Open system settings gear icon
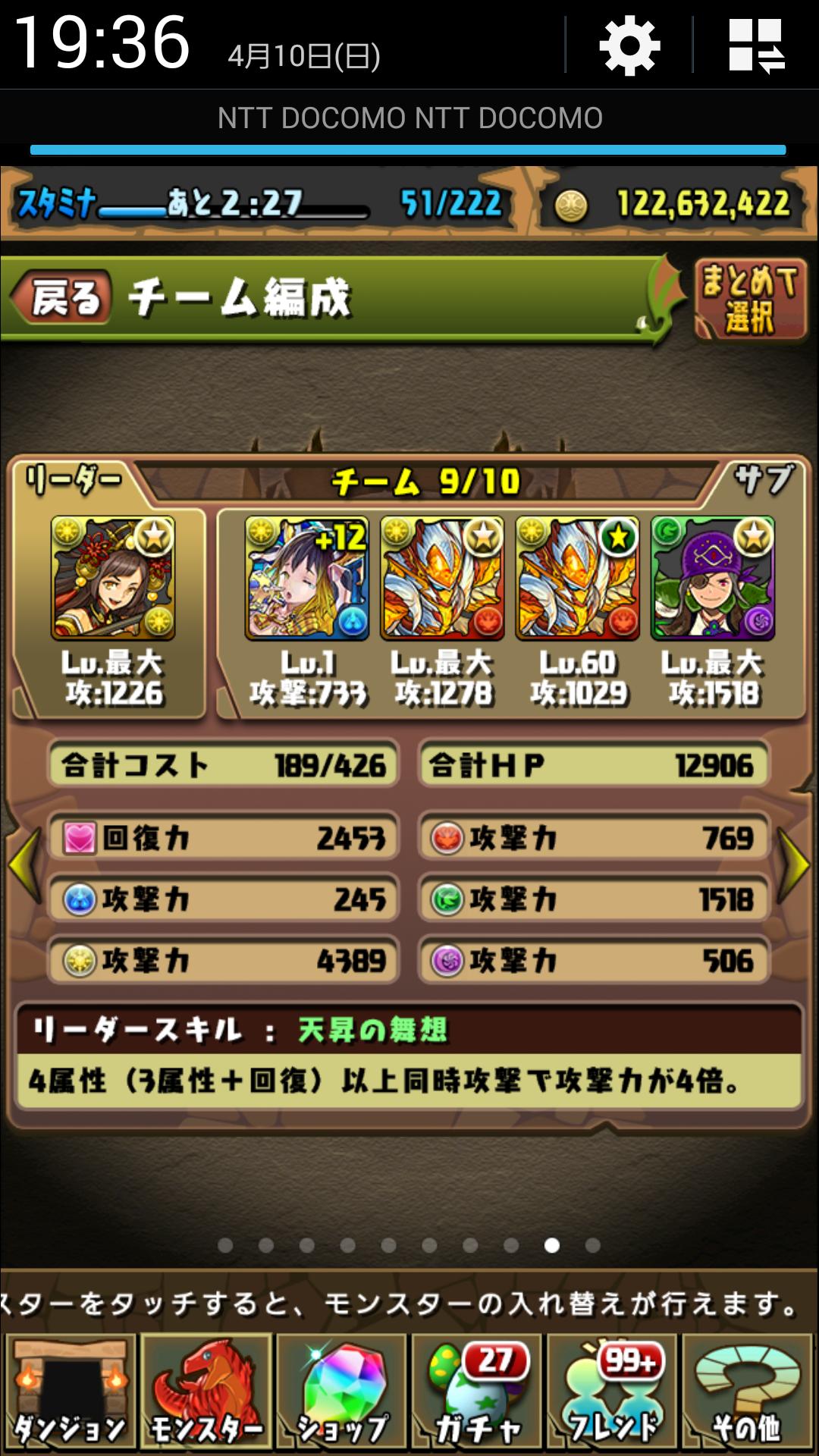The width and height of the screenshot is (819, 1456). [x=629, y=45]
